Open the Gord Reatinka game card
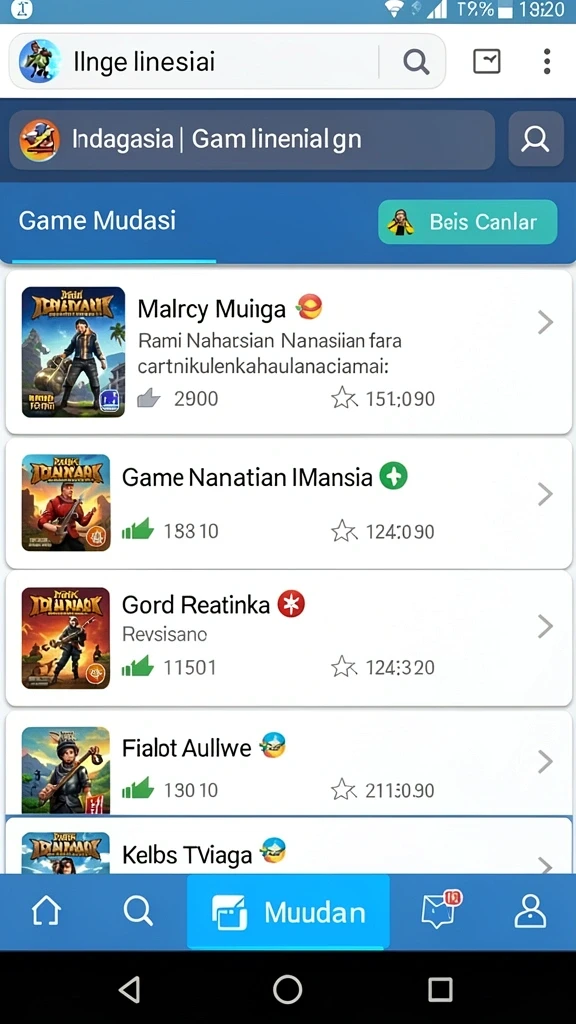Viewport: 576px width, 1024px height. click(x=289, y=638)
